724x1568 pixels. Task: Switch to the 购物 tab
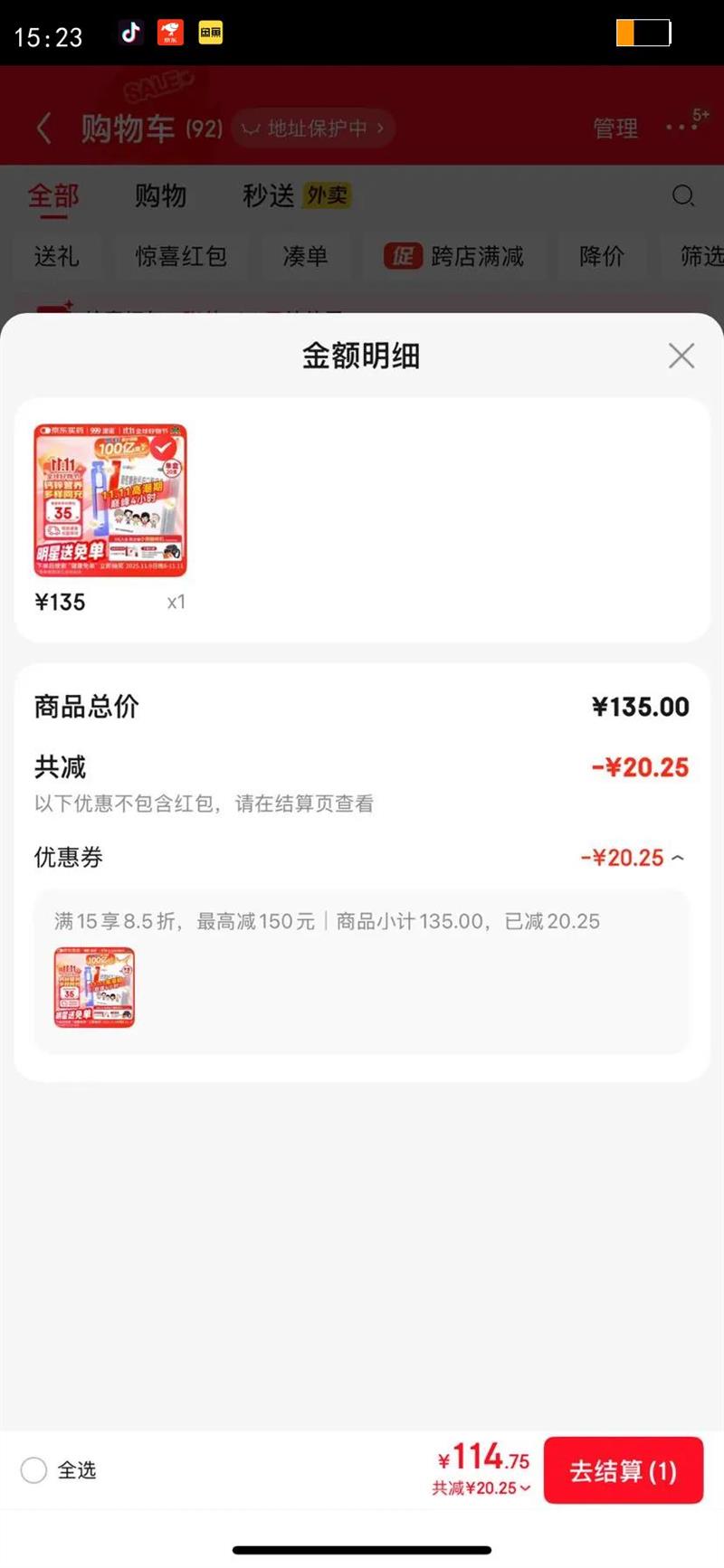161,196
